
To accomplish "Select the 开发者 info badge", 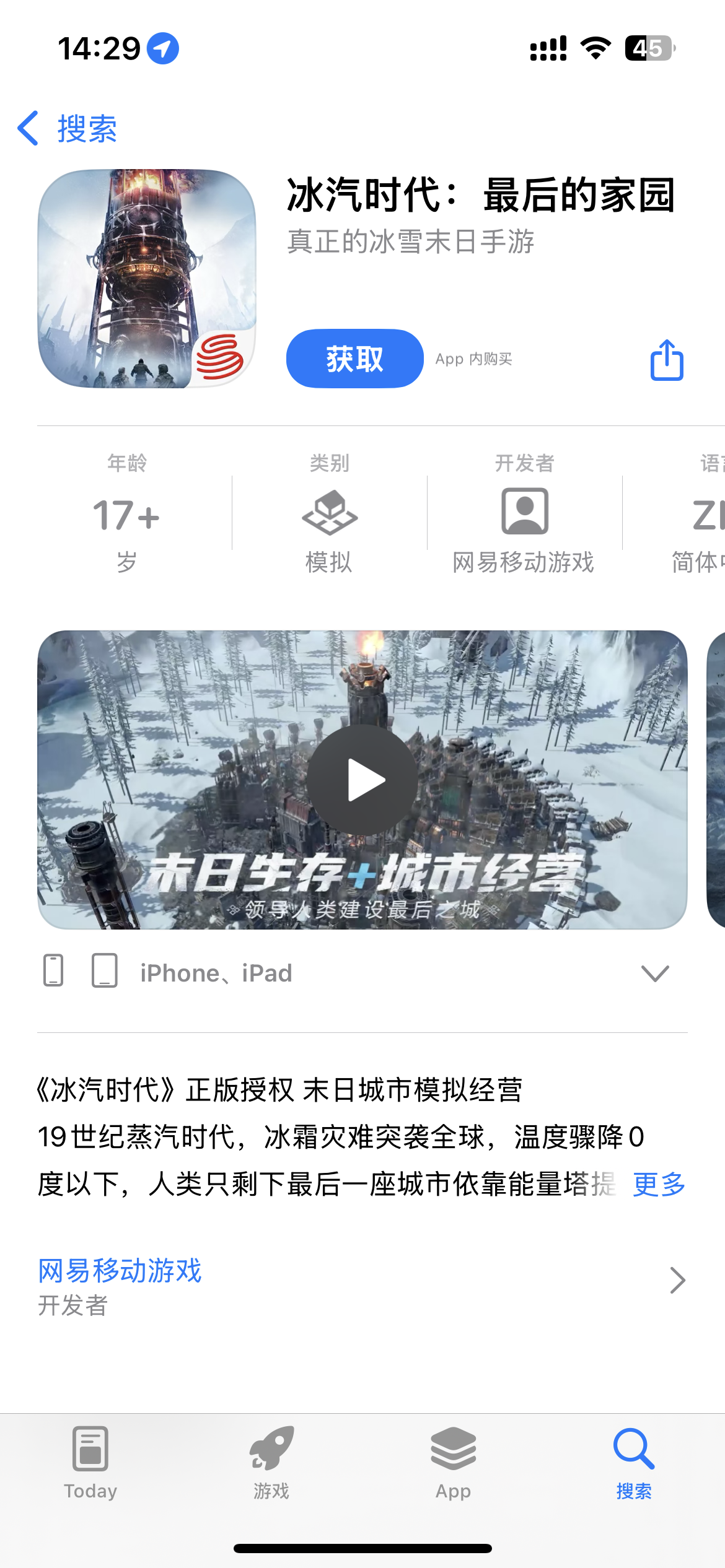I will pyautogui.click(x=524, y=513).
